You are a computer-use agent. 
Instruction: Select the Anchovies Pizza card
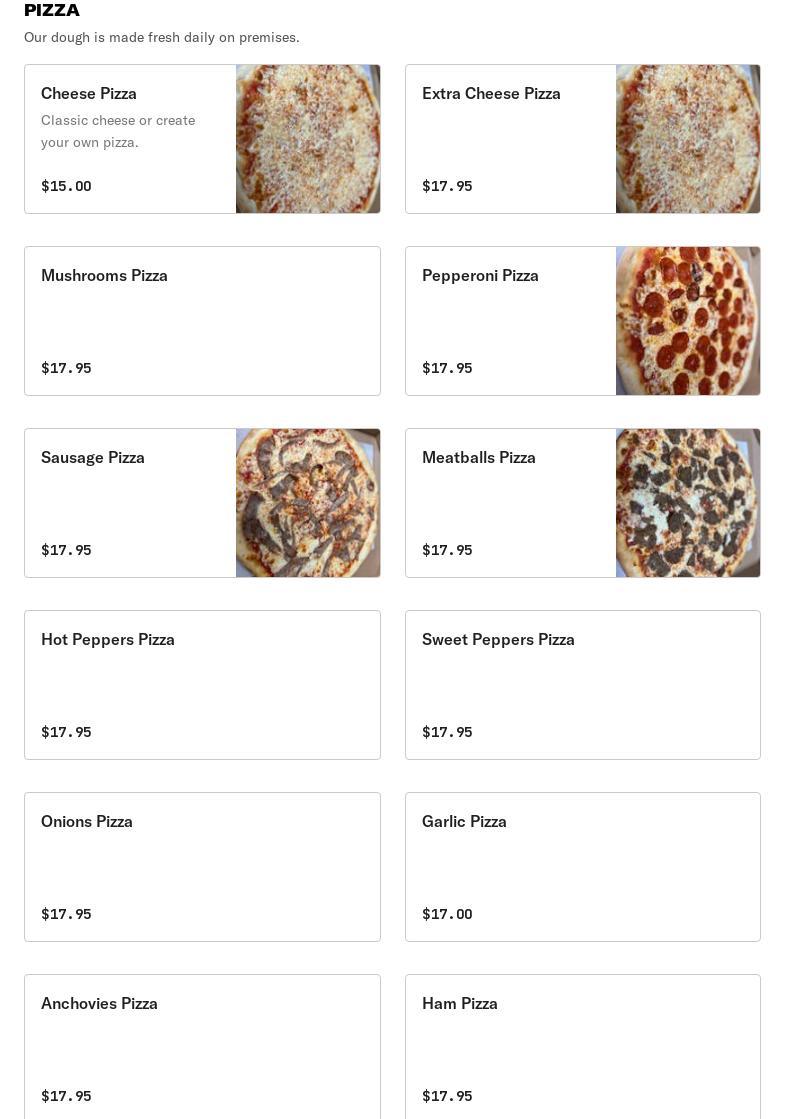coord(202,1047)
